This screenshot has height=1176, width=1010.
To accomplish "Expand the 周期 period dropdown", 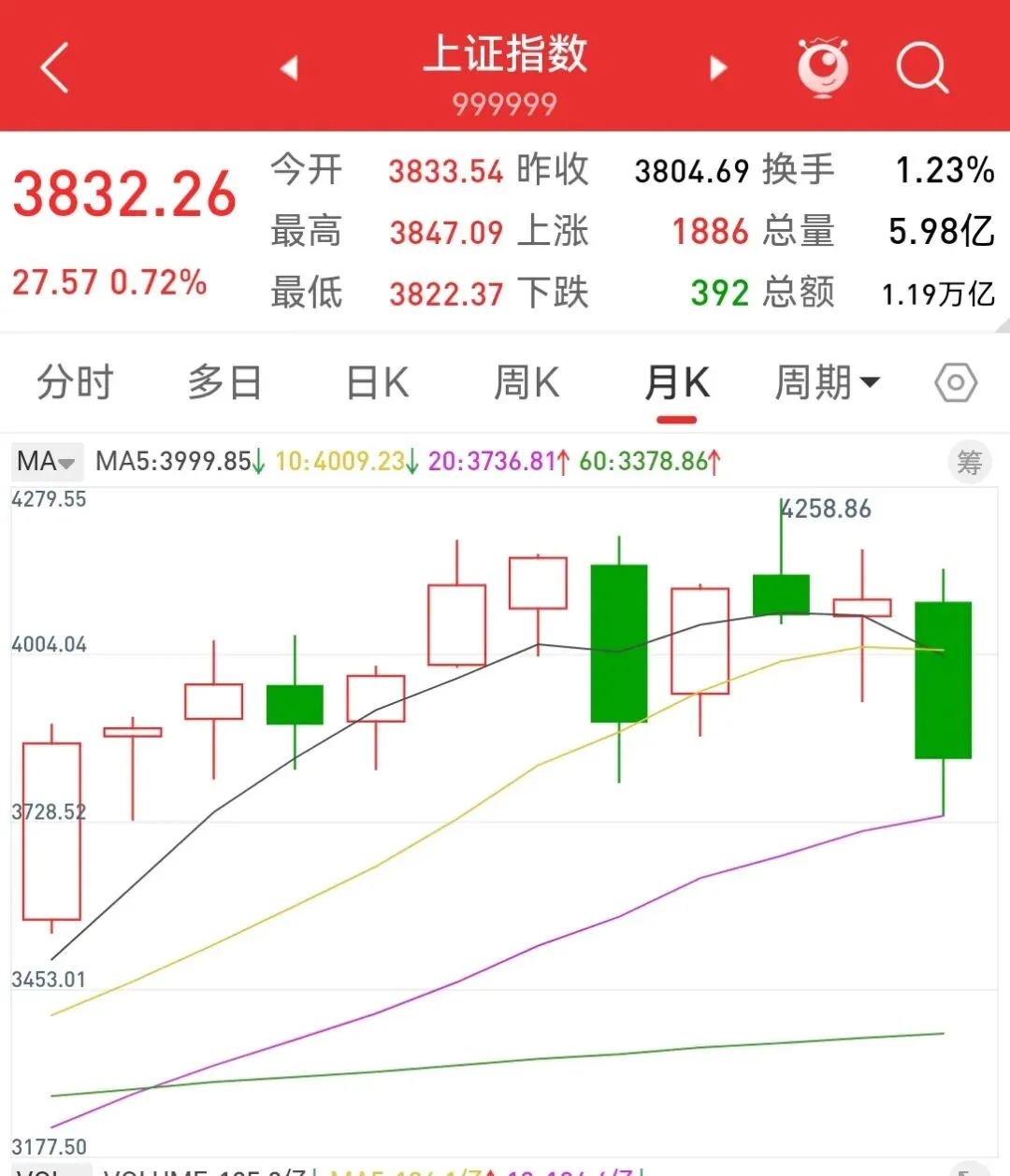I will point(827,383).
